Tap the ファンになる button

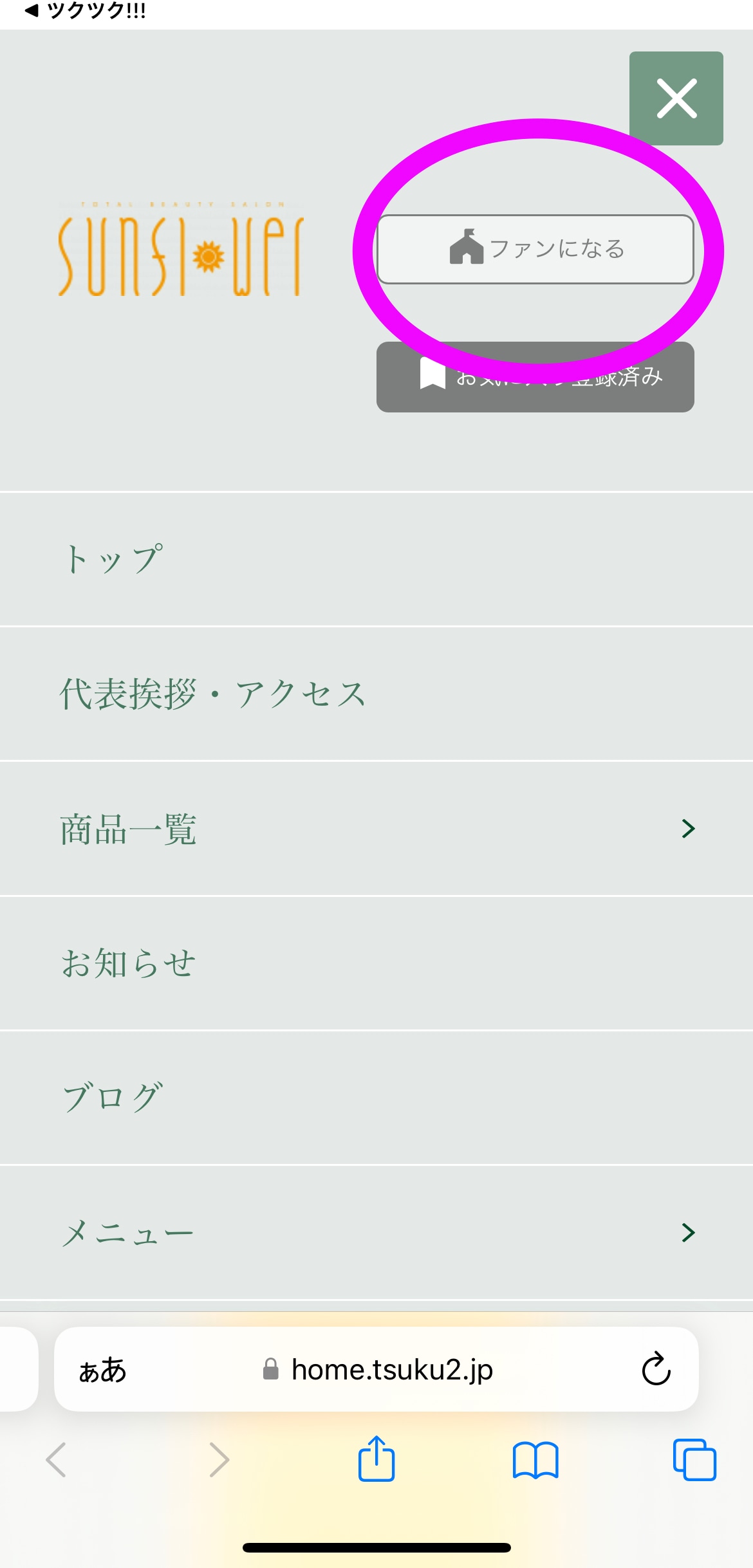point(535,249)
